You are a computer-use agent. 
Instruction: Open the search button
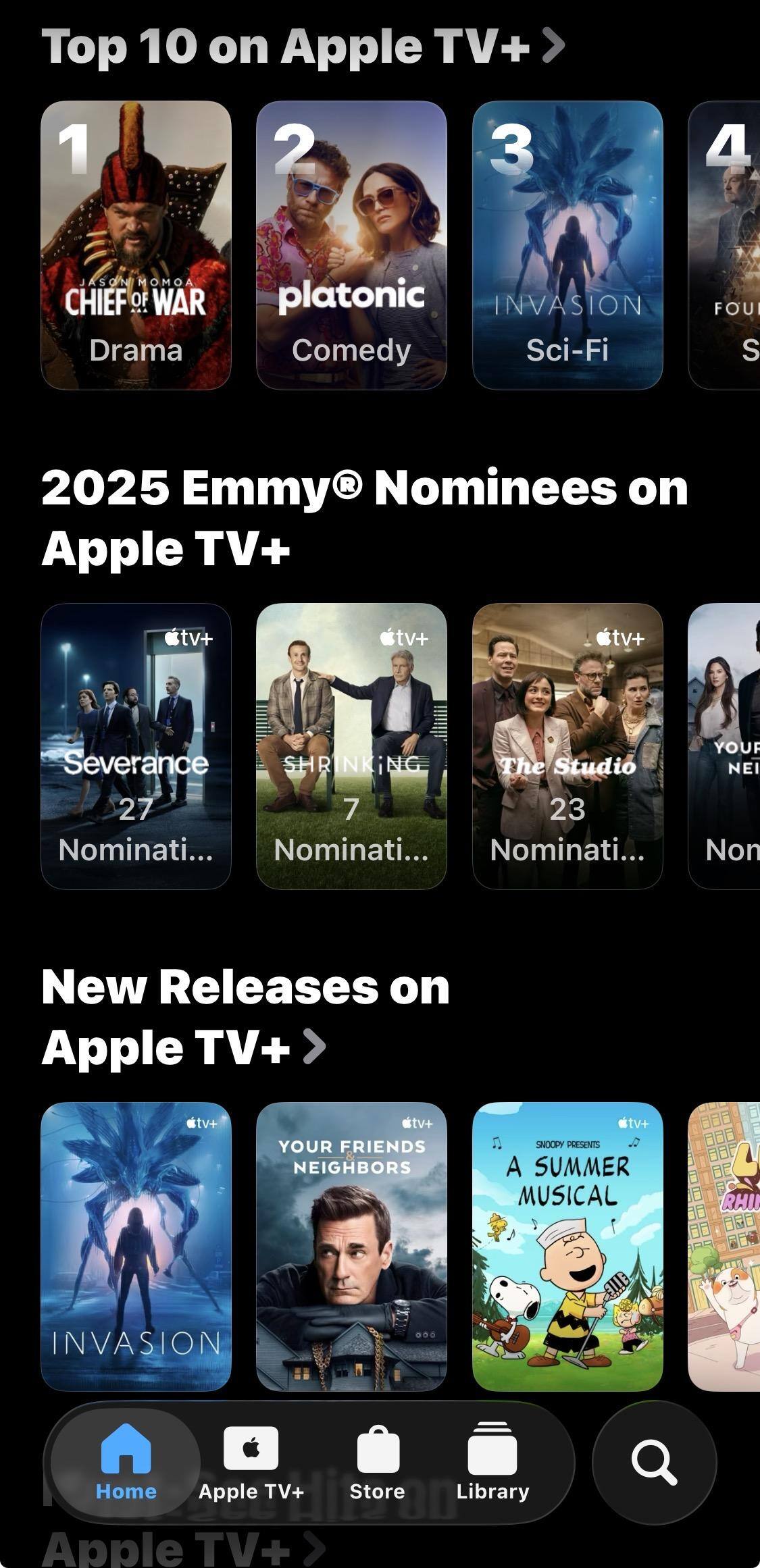pos(653,1462)
